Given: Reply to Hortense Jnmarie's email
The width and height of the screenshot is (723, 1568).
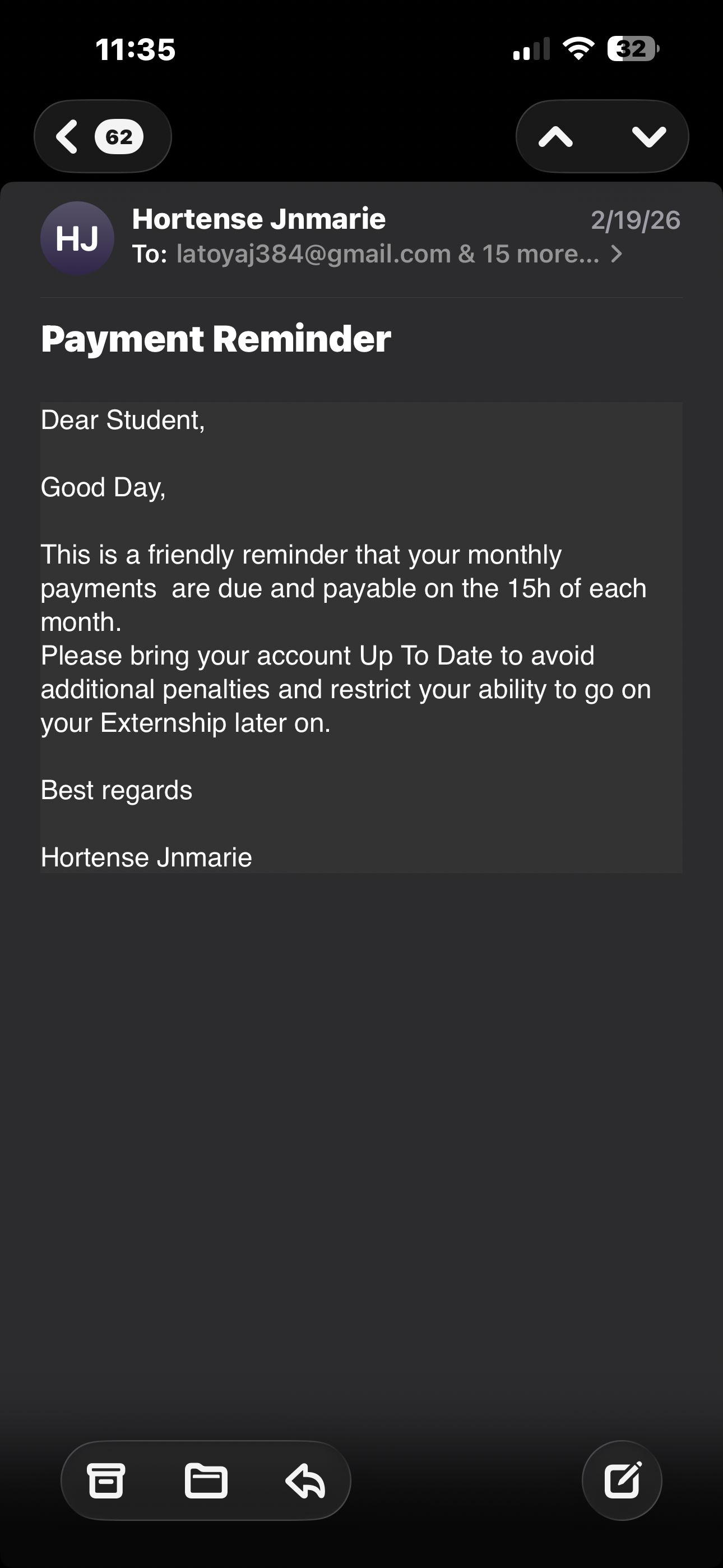Looking at the screenshot, I should (x=305, y=1481).
